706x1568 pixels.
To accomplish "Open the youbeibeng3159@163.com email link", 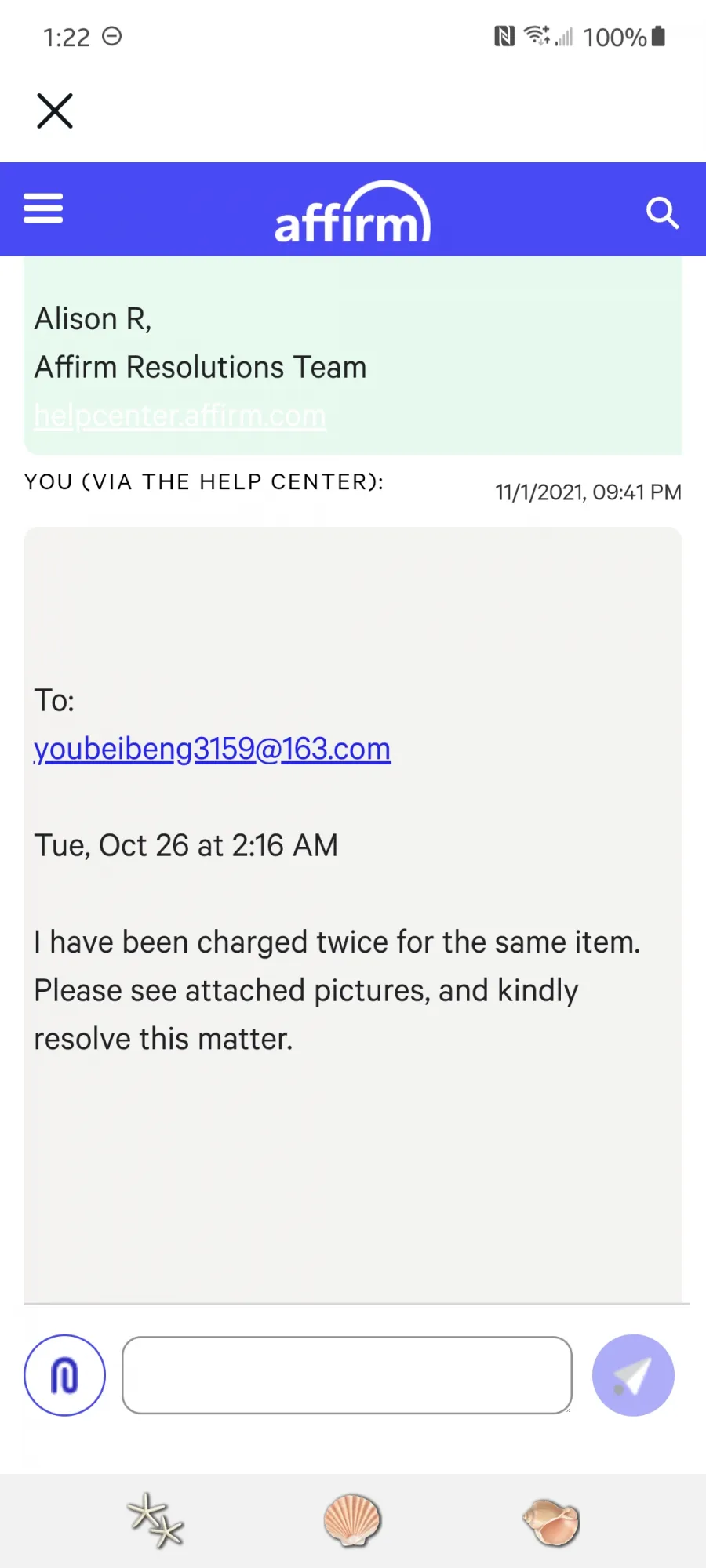I will click(213, 749).
